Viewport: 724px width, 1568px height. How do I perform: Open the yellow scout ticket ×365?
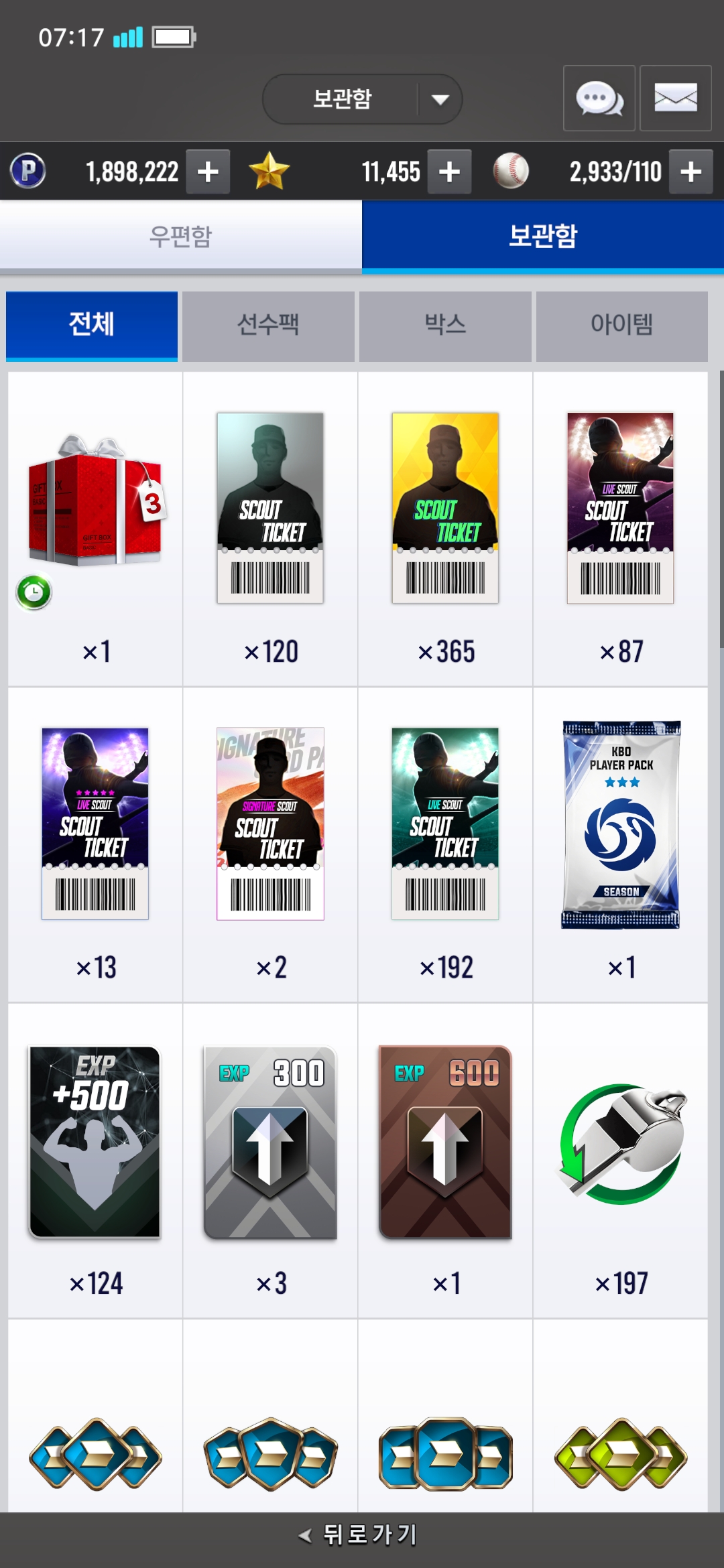[445, 509]
